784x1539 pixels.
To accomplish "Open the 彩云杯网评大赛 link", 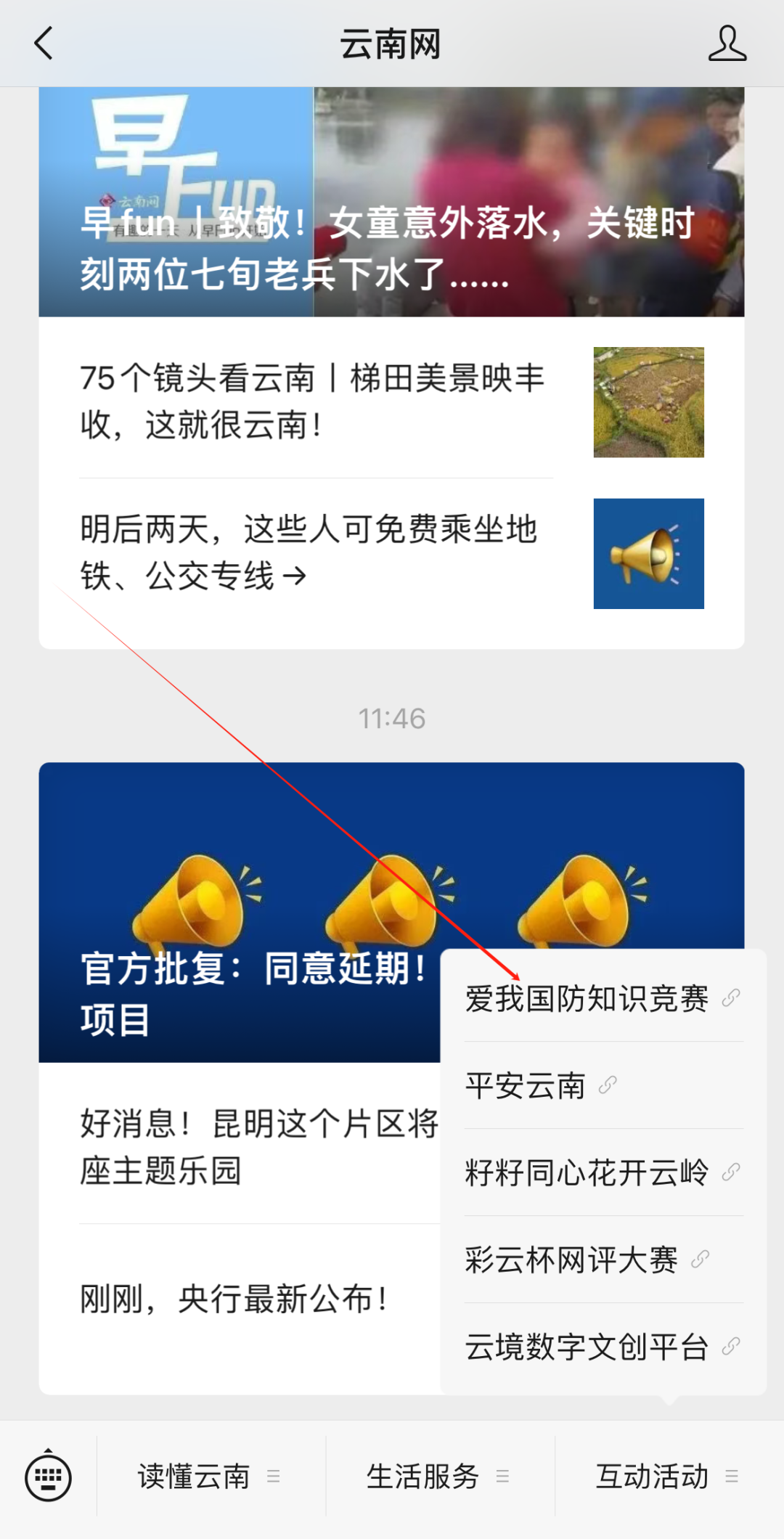I will (x=603, y=1260).
